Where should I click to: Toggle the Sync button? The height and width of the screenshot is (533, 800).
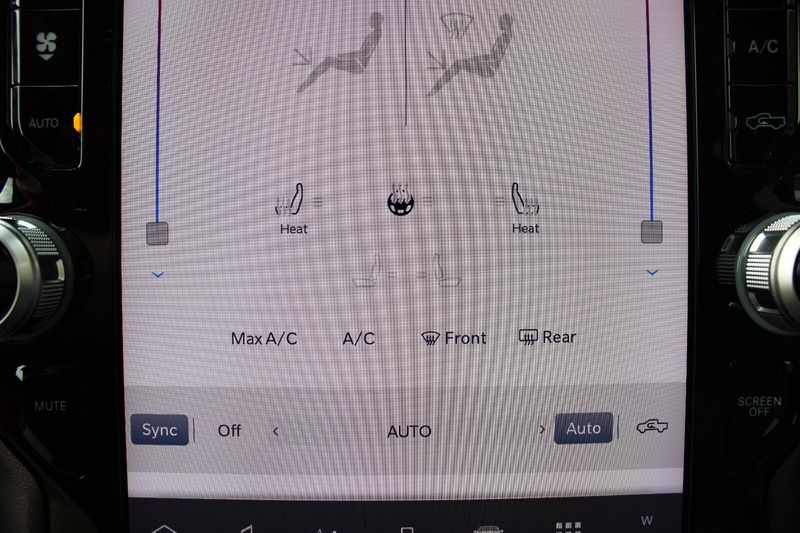[x=159, y=430]
